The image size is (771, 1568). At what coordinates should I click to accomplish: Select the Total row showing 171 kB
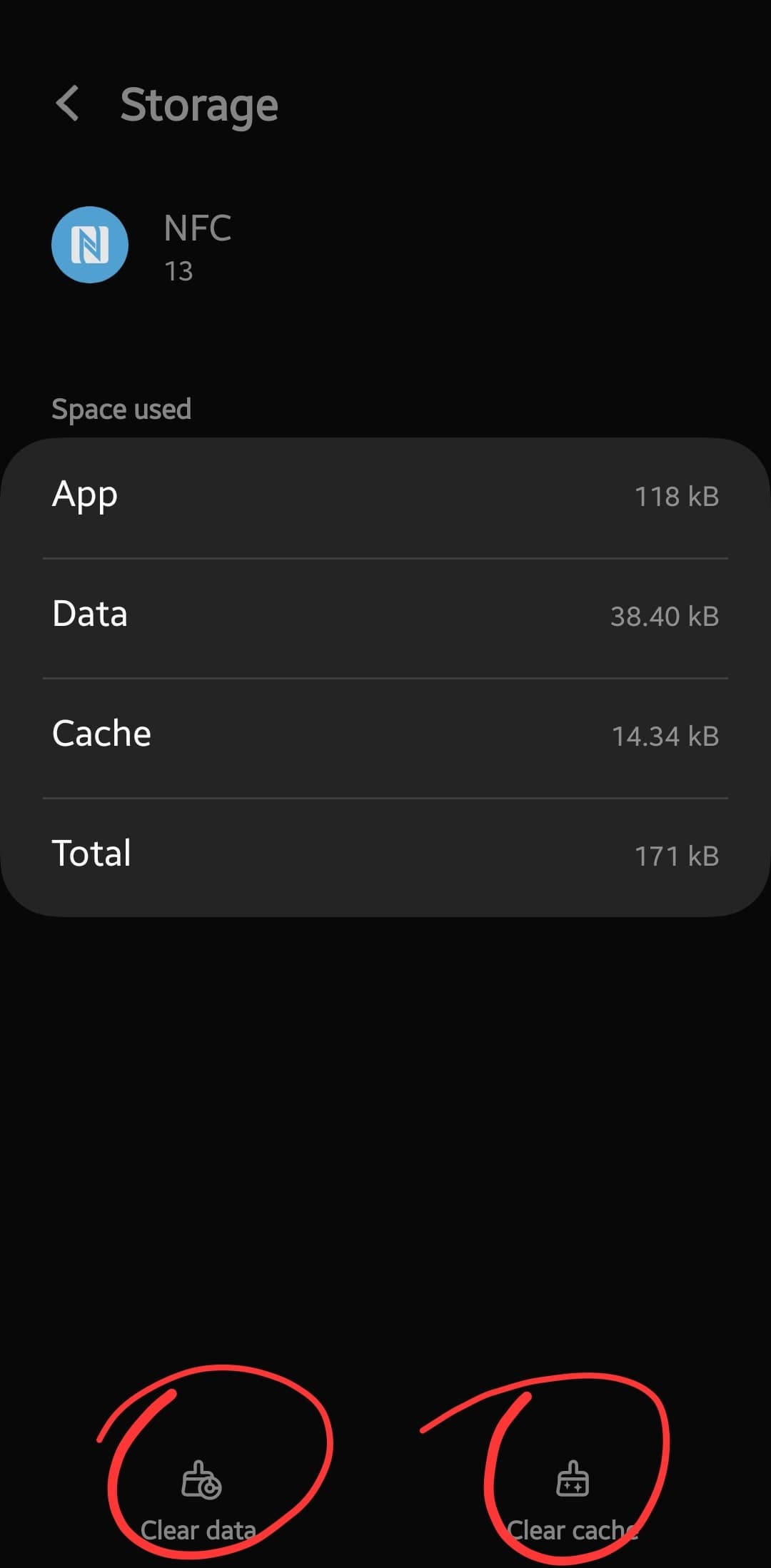tap(385, 854)
